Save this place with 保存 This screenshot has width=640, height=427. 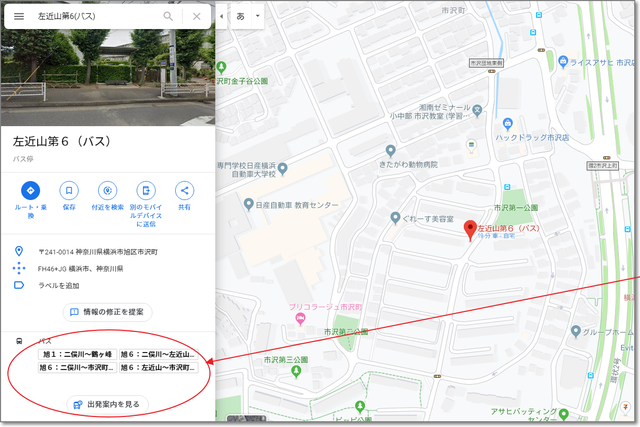pos(69,198)
